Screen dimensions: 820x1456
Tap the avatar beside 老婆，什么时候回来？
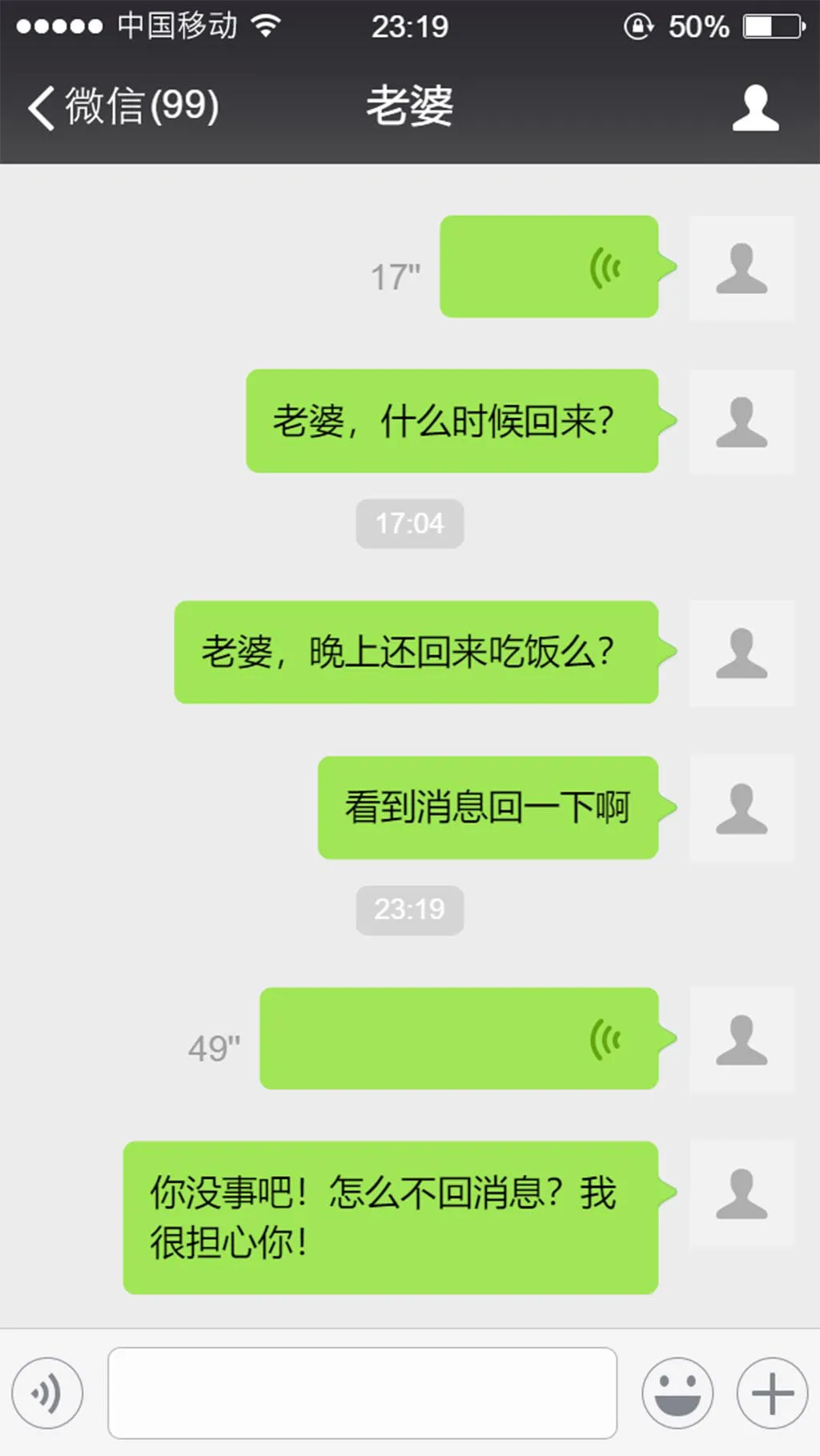click(x=742, y=422)
